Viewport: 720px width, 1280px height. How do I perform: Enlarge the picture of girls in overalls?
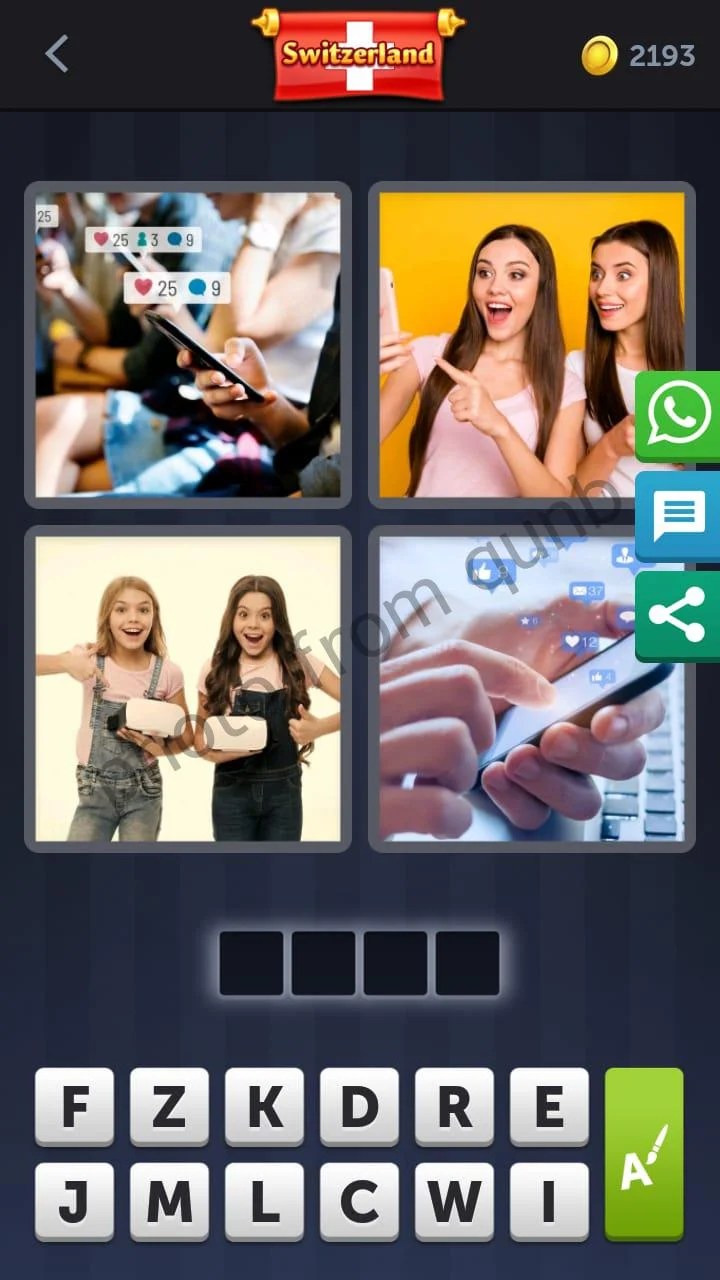(188, 688)
